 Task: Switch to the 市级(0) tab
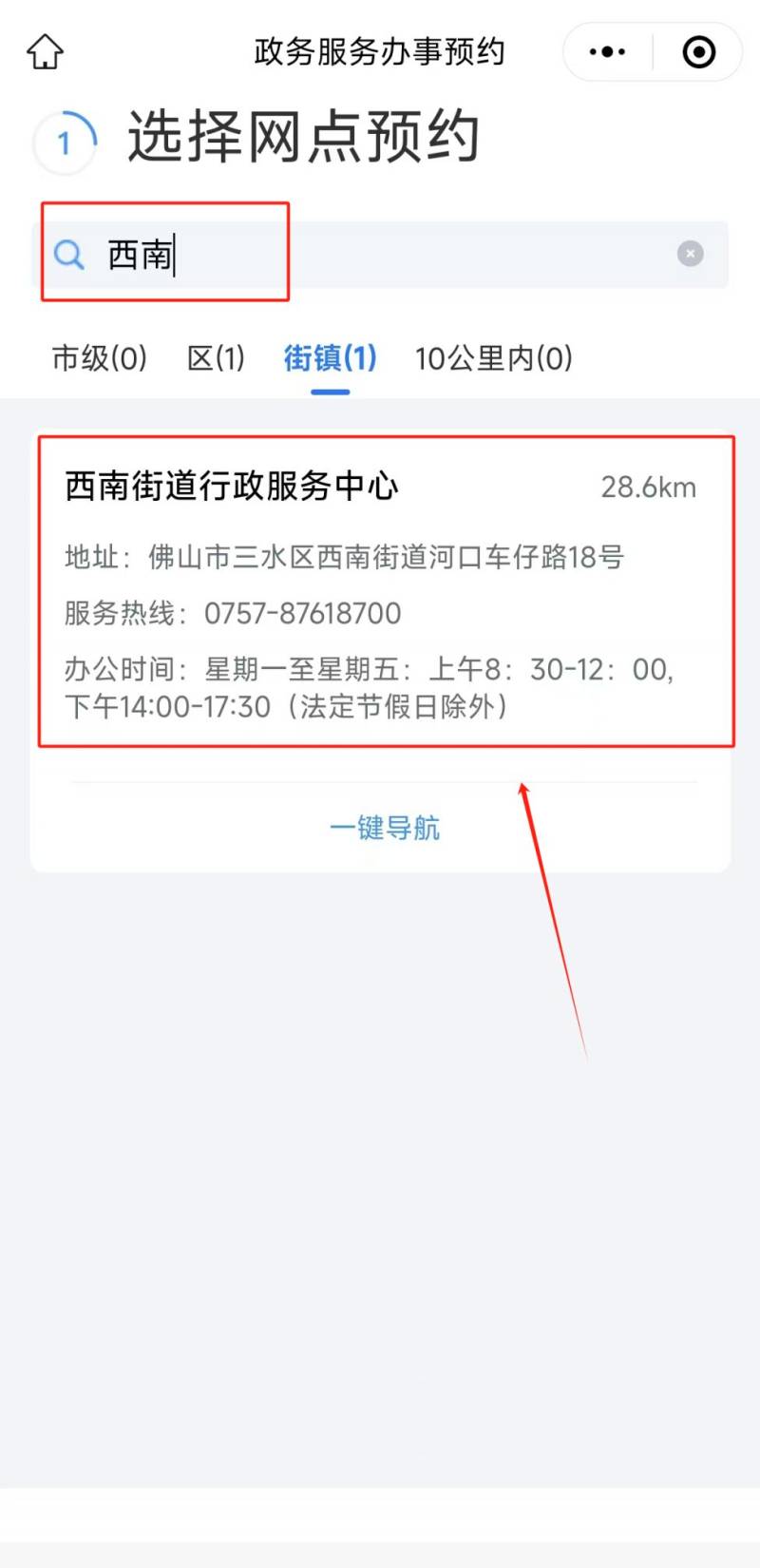(100, 358)
